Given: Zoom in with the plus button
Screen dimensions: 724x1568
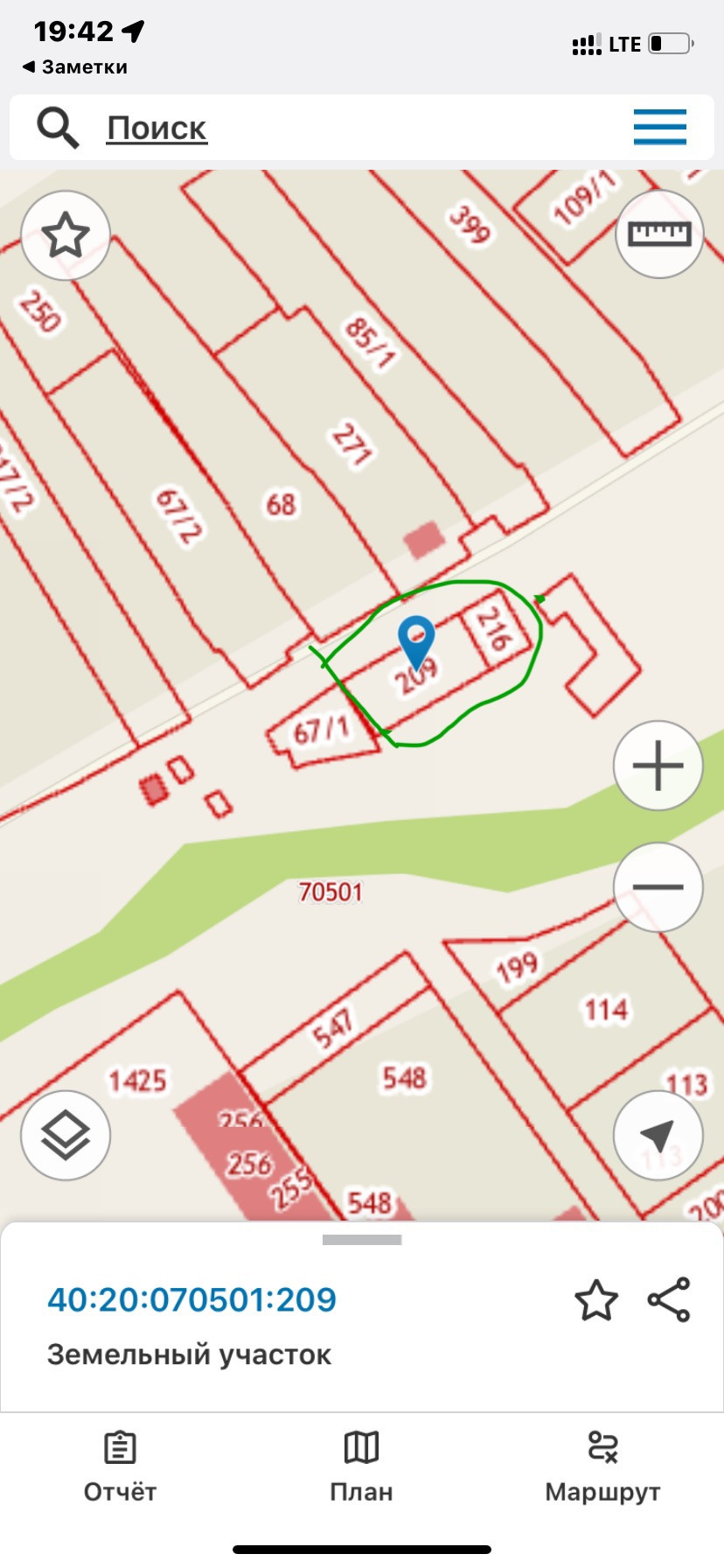Looking at the screenshot, I should (x=658, y=766).
